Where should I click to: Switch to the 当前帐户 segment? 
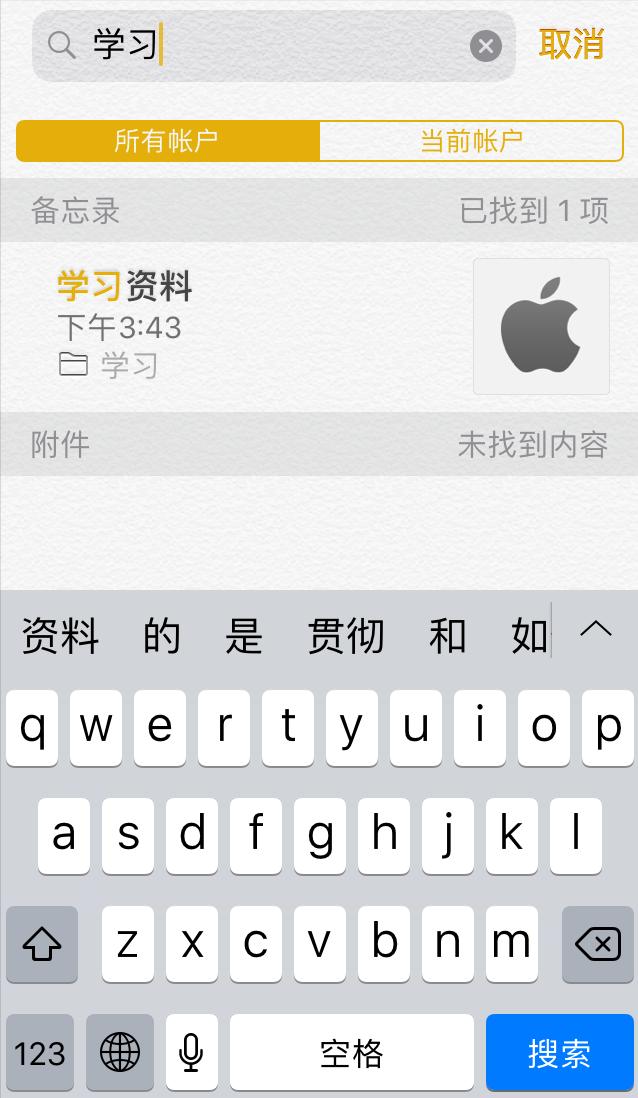[x=471, y=141]
